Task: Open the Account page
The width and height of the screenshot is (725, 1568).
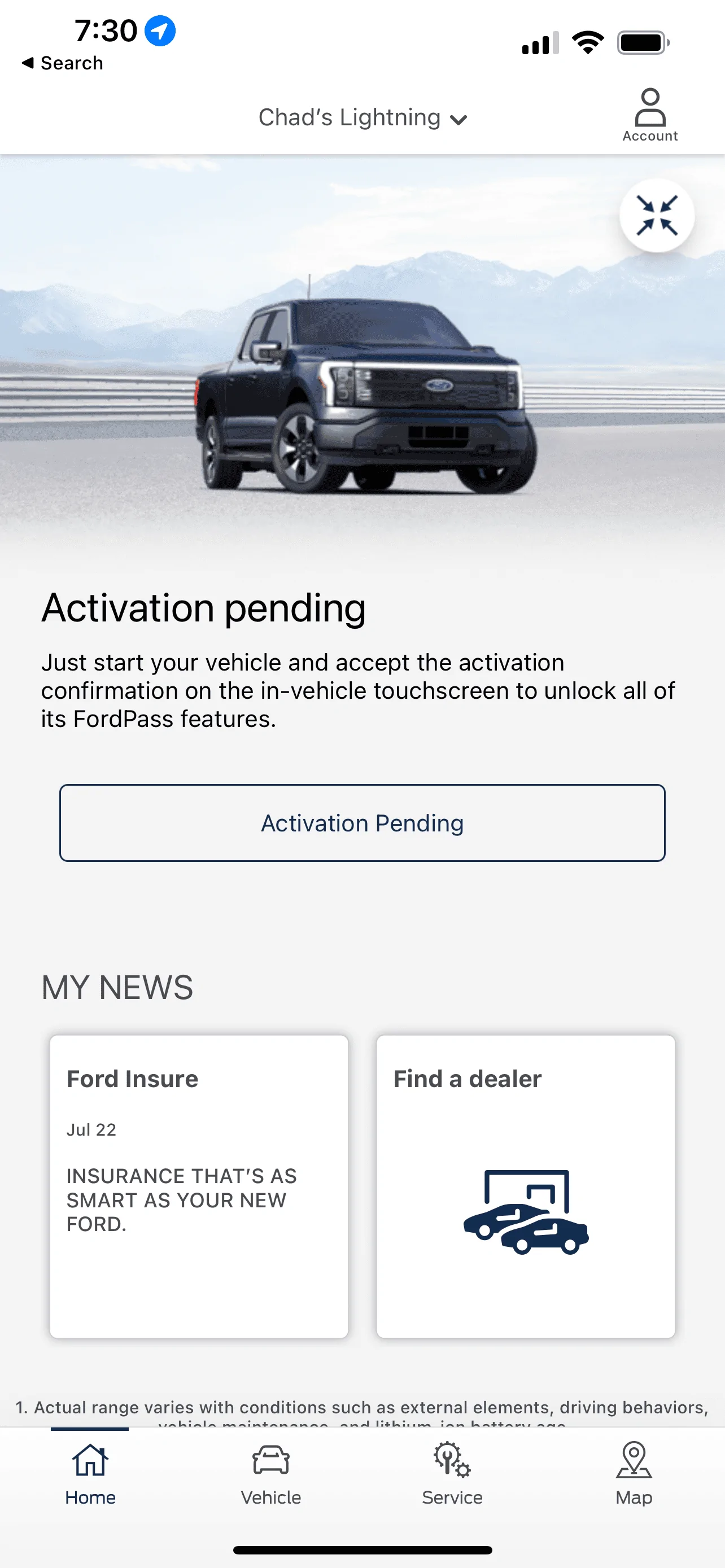Action: [x=649, y=115]
